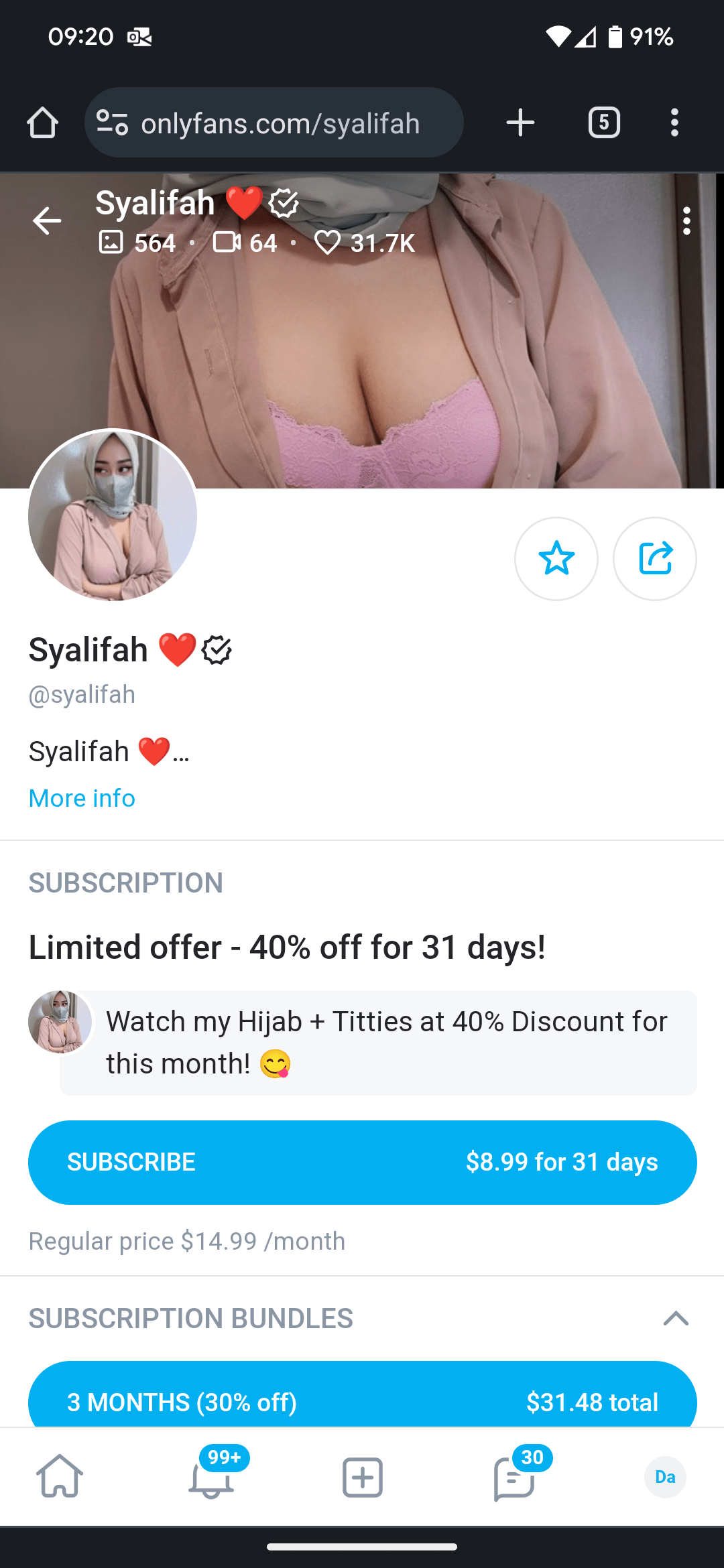Share Syalifah's profile via the share icon

pyautogui.click(x=654, y=558)
